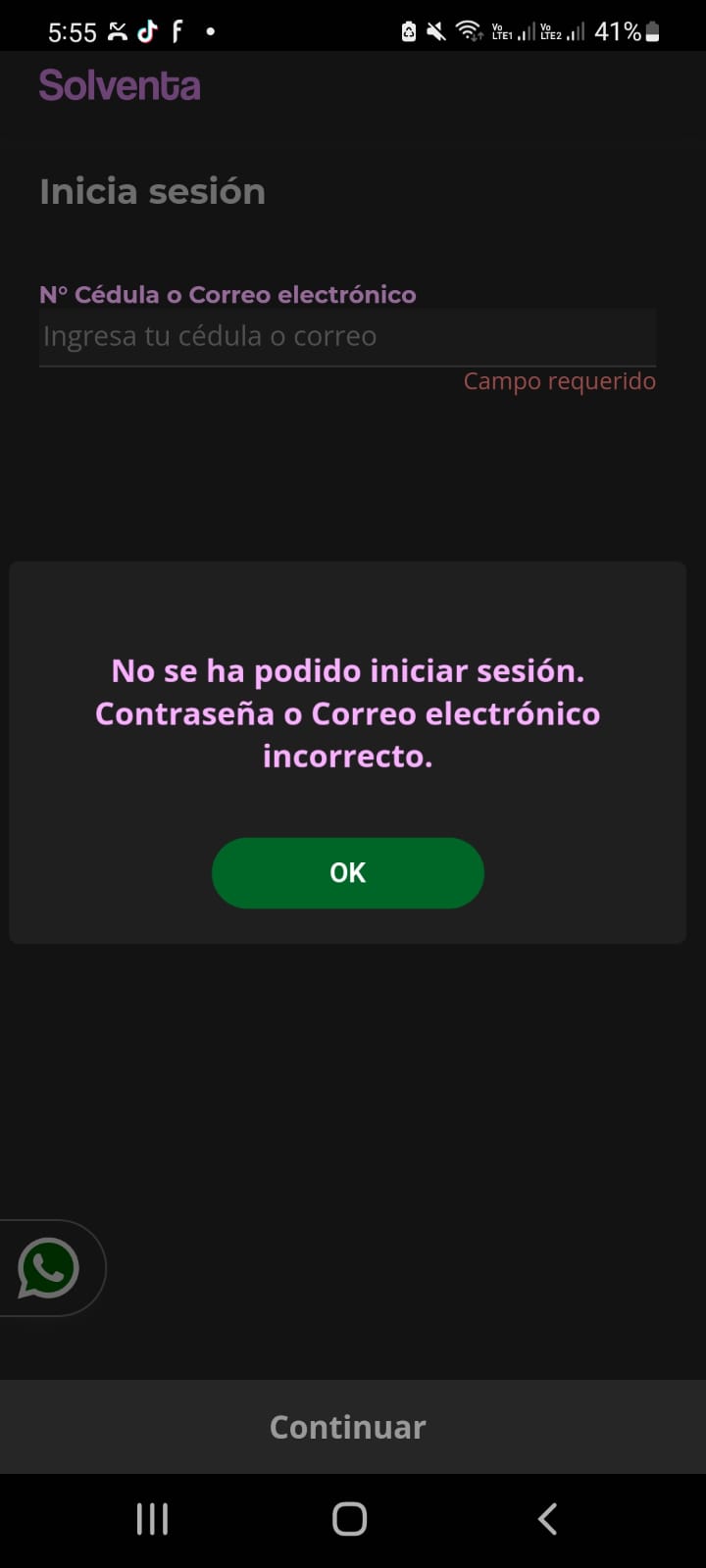
Task: Open WhatsApp support chat
Action: pos(47,1268)
